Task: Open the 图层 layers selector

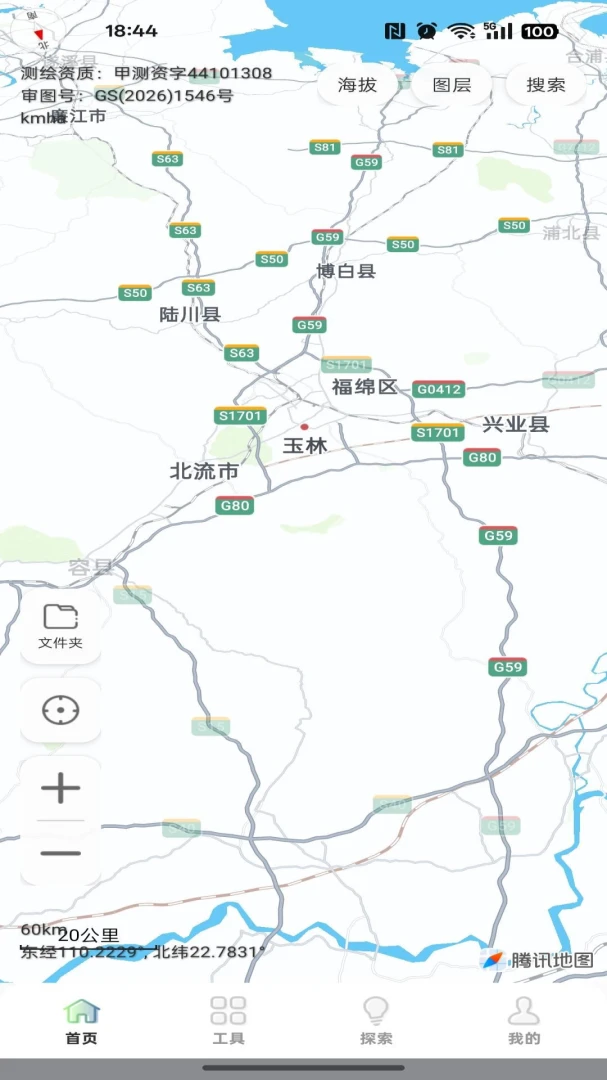Action: click(x=452, y=85)
